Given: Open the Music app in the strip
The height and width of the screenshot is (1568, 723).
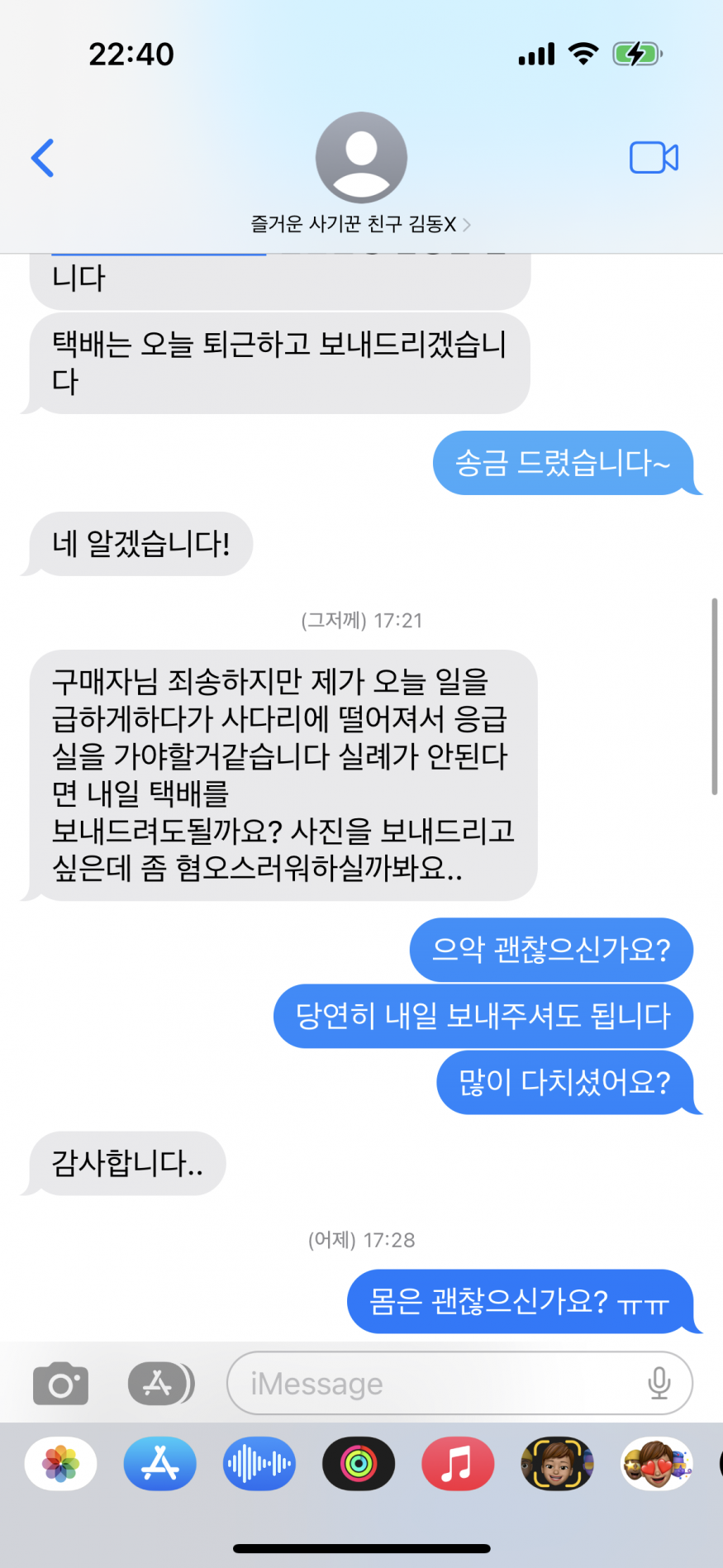Looking at the screenshot, I should [x=458, y=1464].
